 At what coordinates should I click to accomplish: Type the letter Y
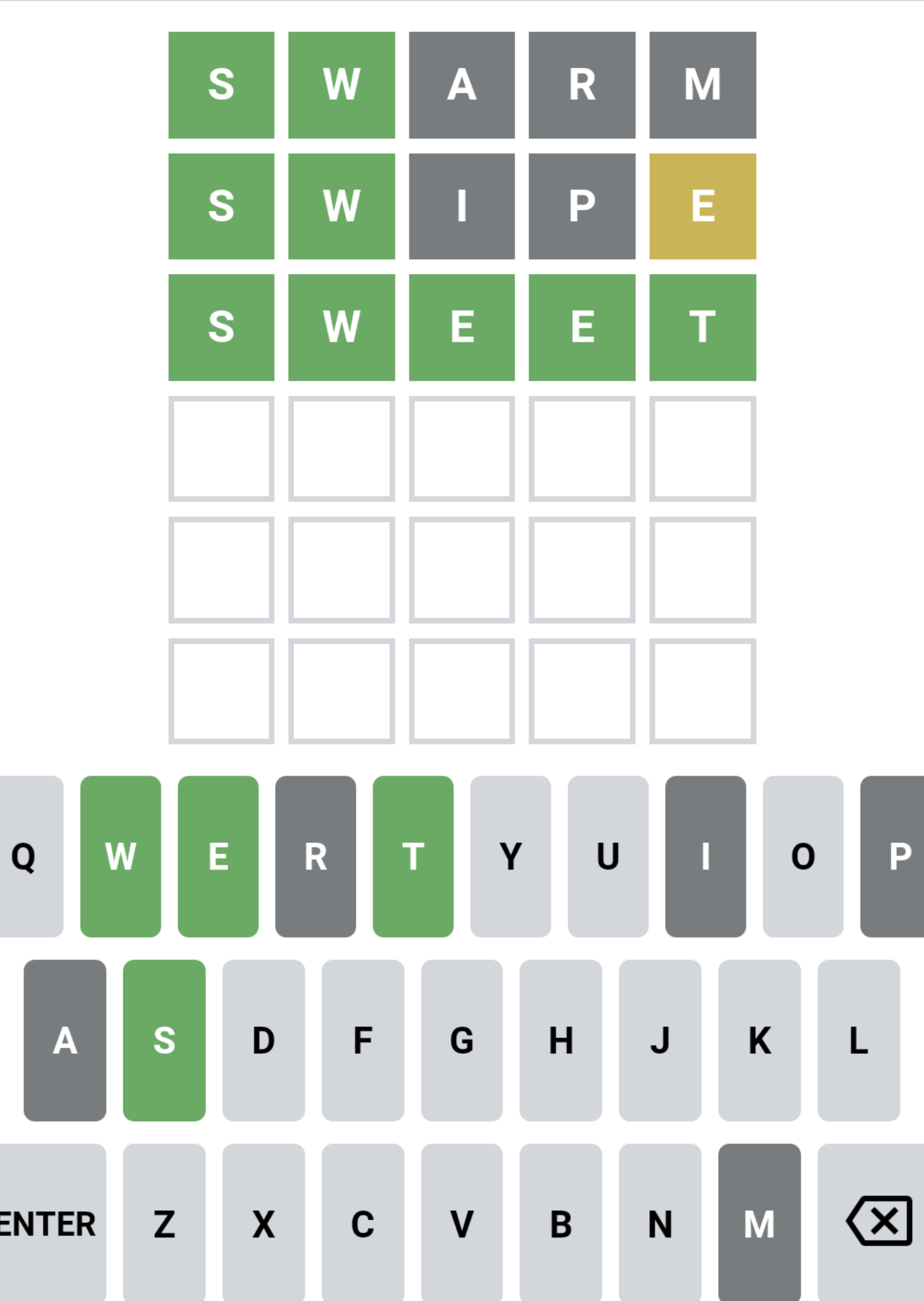coord(511,856)
